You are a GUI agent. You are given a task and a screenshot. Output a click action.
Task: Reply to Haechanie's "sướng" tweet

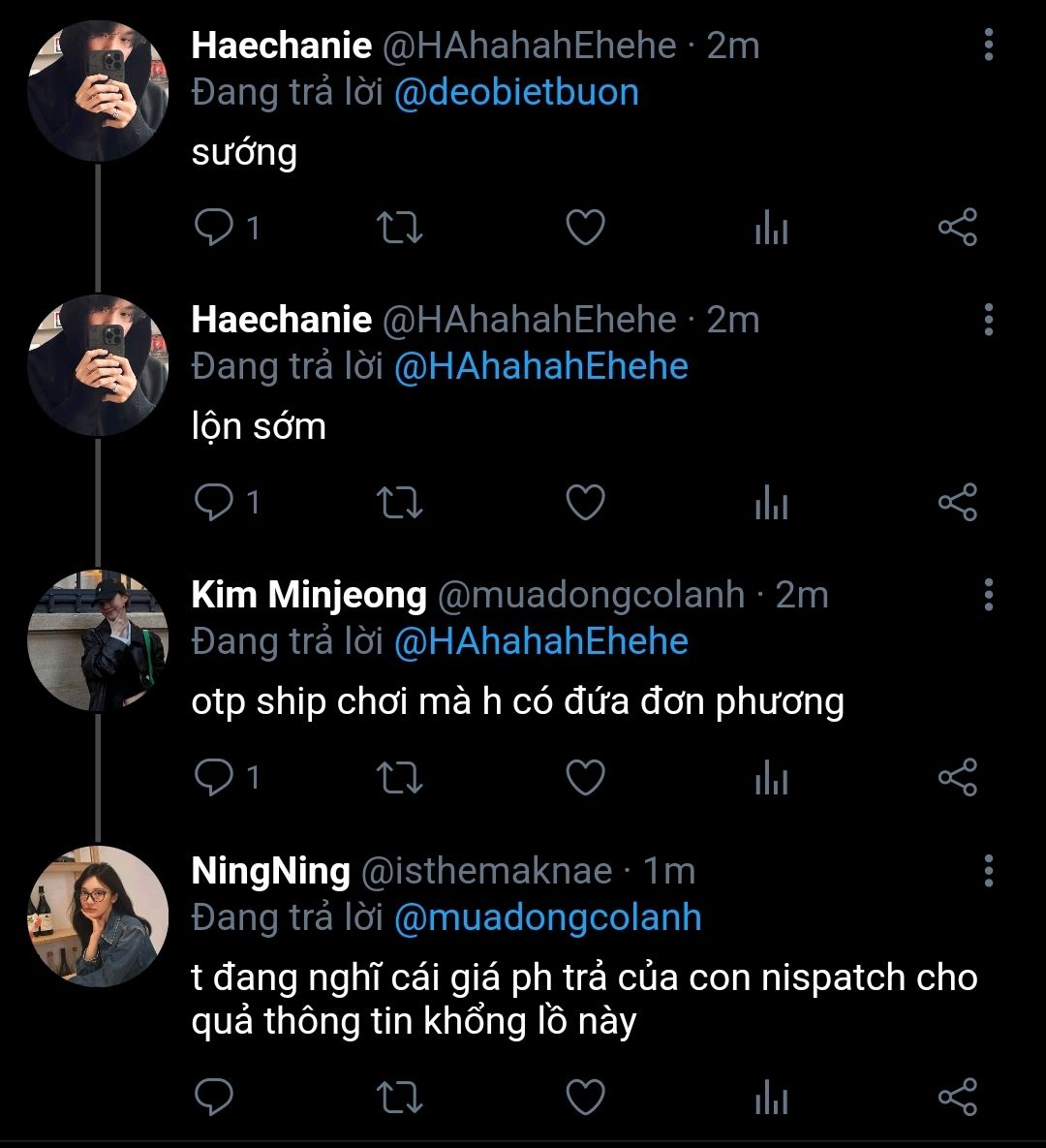tap(213, 228)
